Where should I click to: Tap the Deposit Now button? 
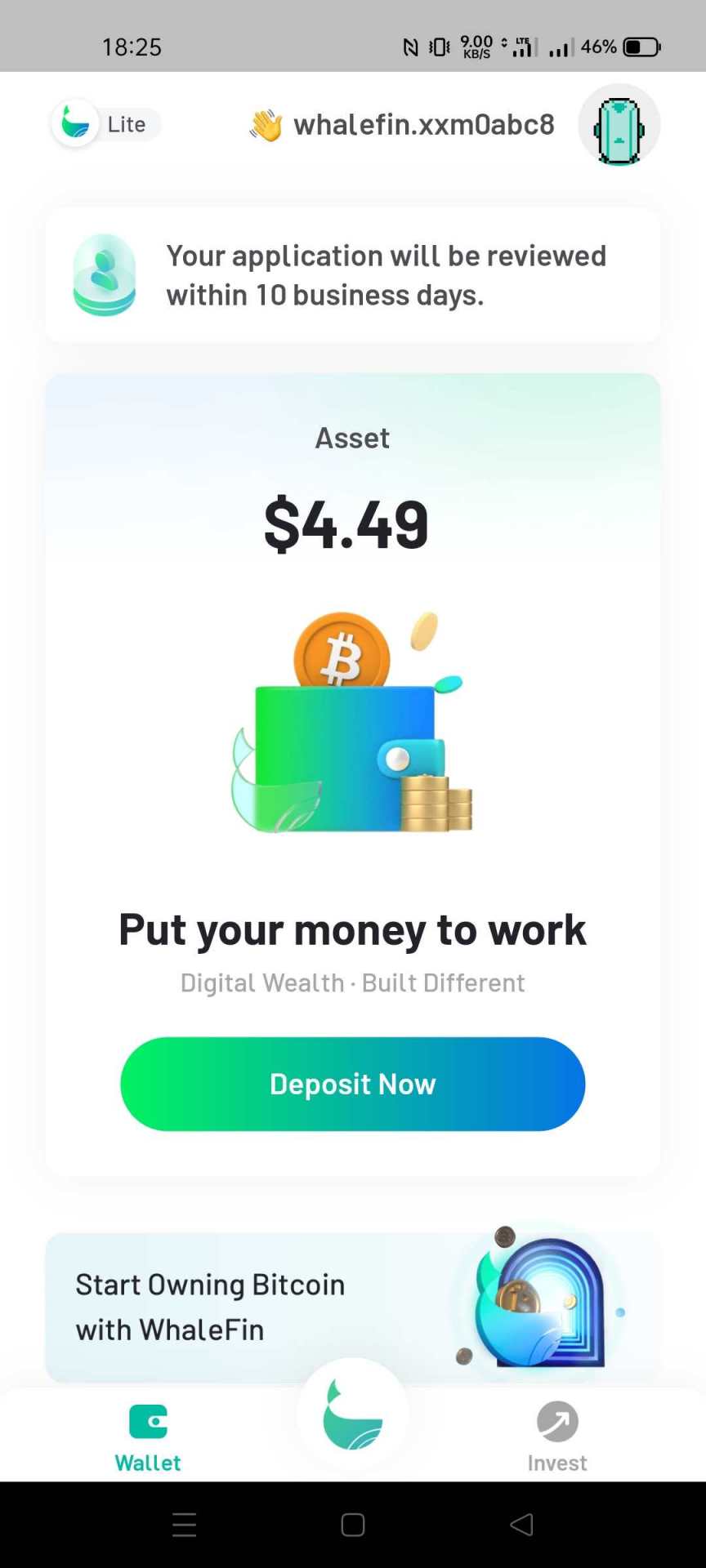pos(352,1084)
